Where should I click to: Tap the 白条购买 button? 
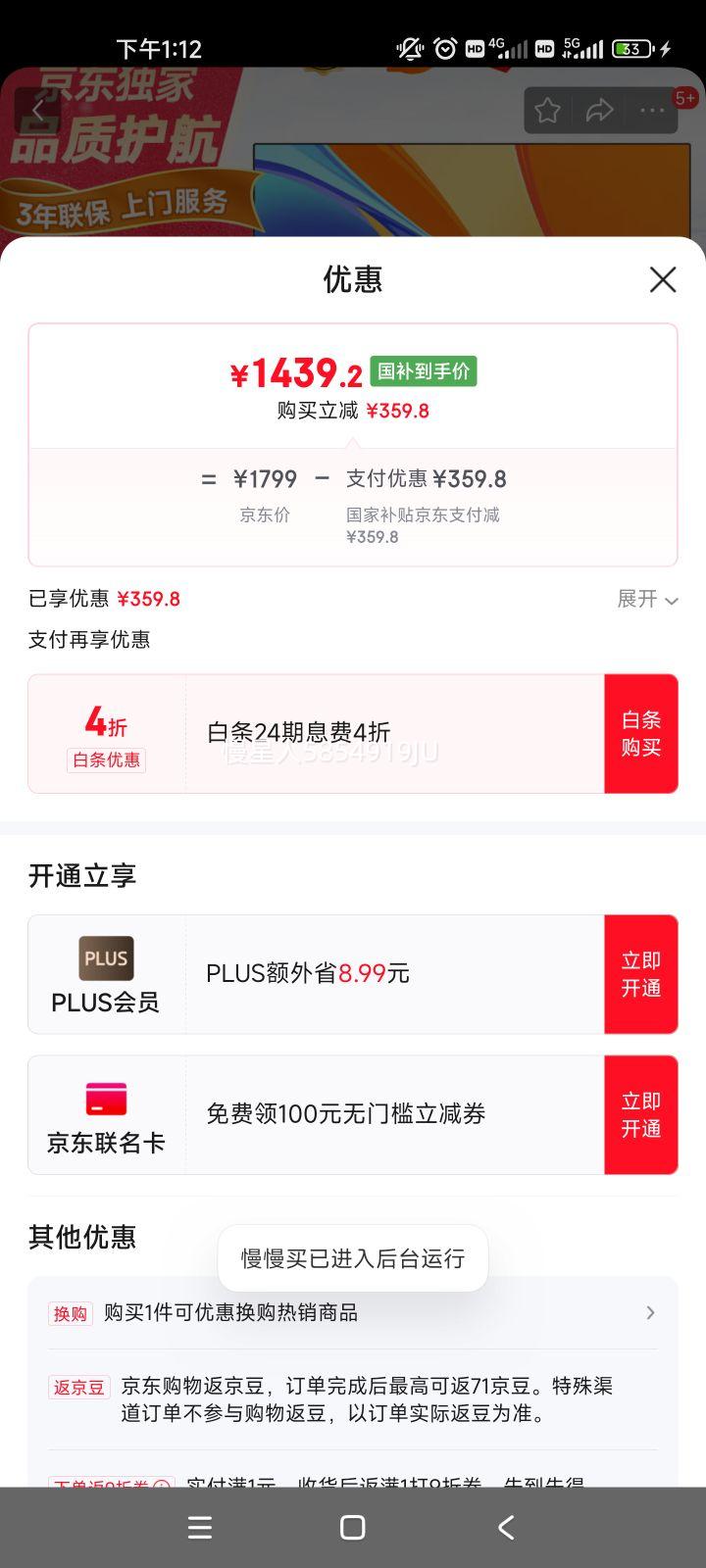640,733
